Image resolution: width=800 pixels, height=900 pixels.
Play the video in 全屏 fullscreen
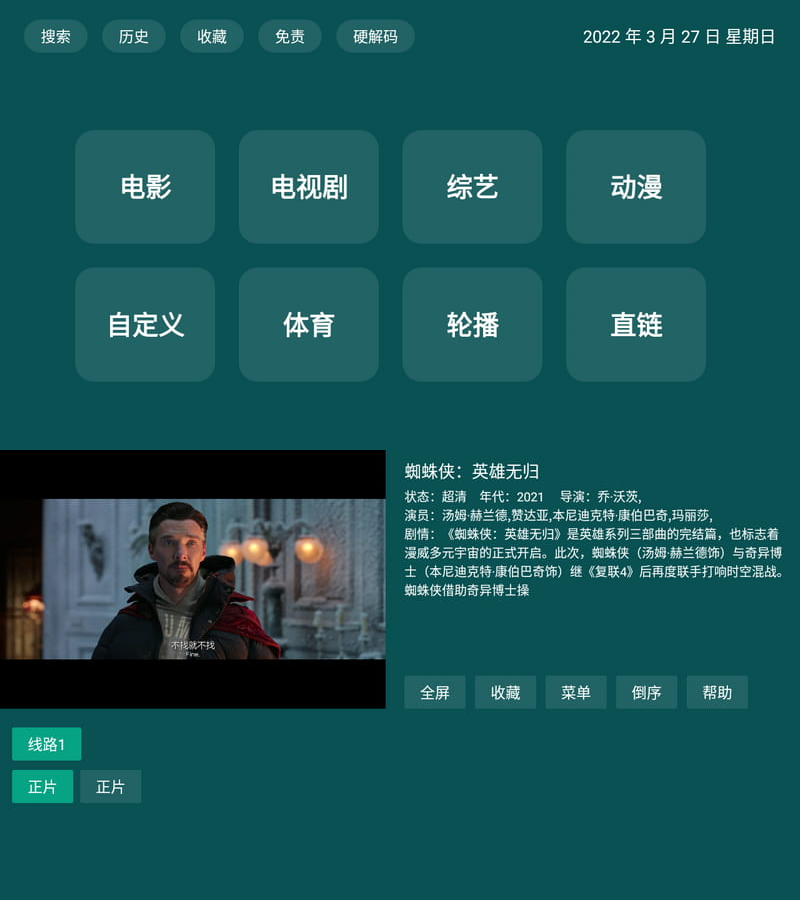[x=435, y=692]
